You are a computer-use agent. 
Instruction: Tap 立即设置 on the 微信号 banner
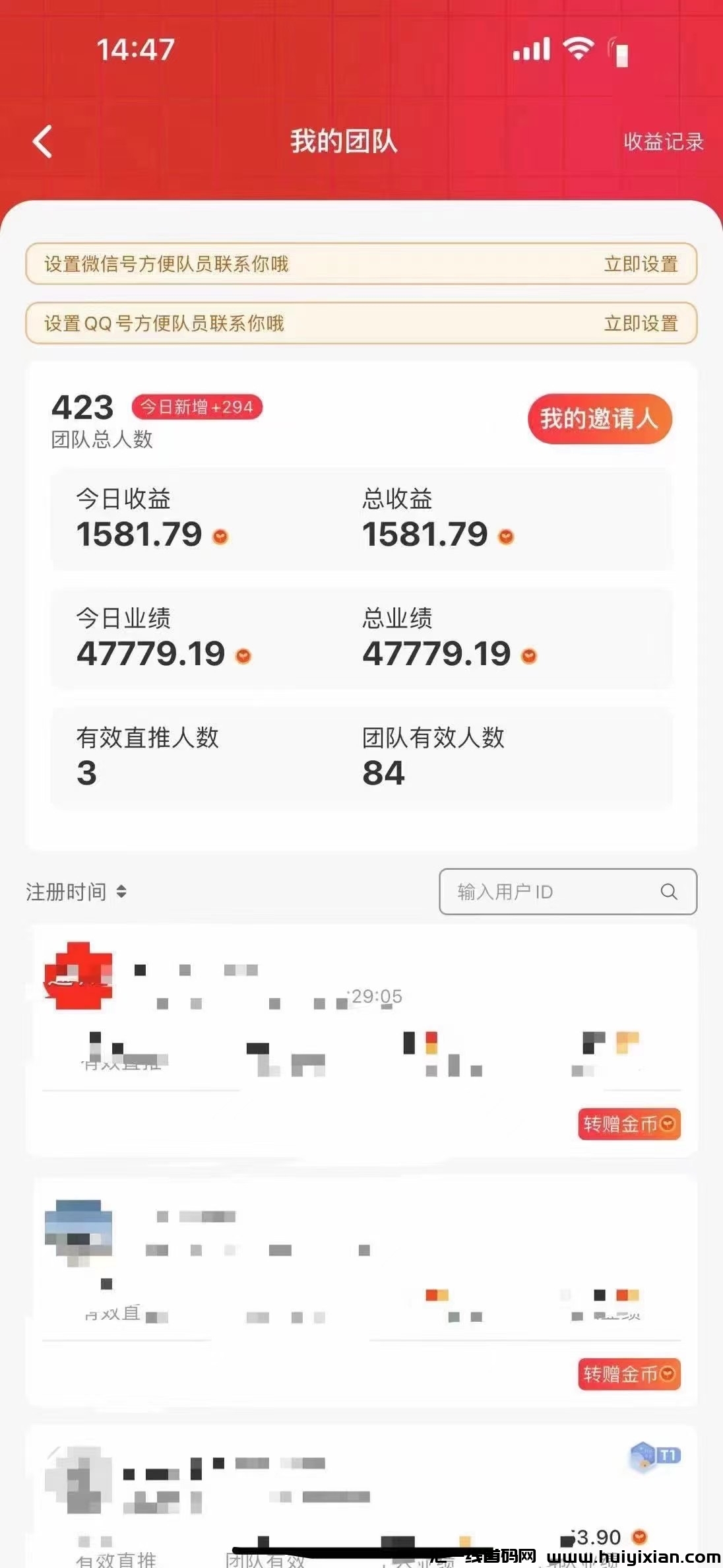coord(641,265)
